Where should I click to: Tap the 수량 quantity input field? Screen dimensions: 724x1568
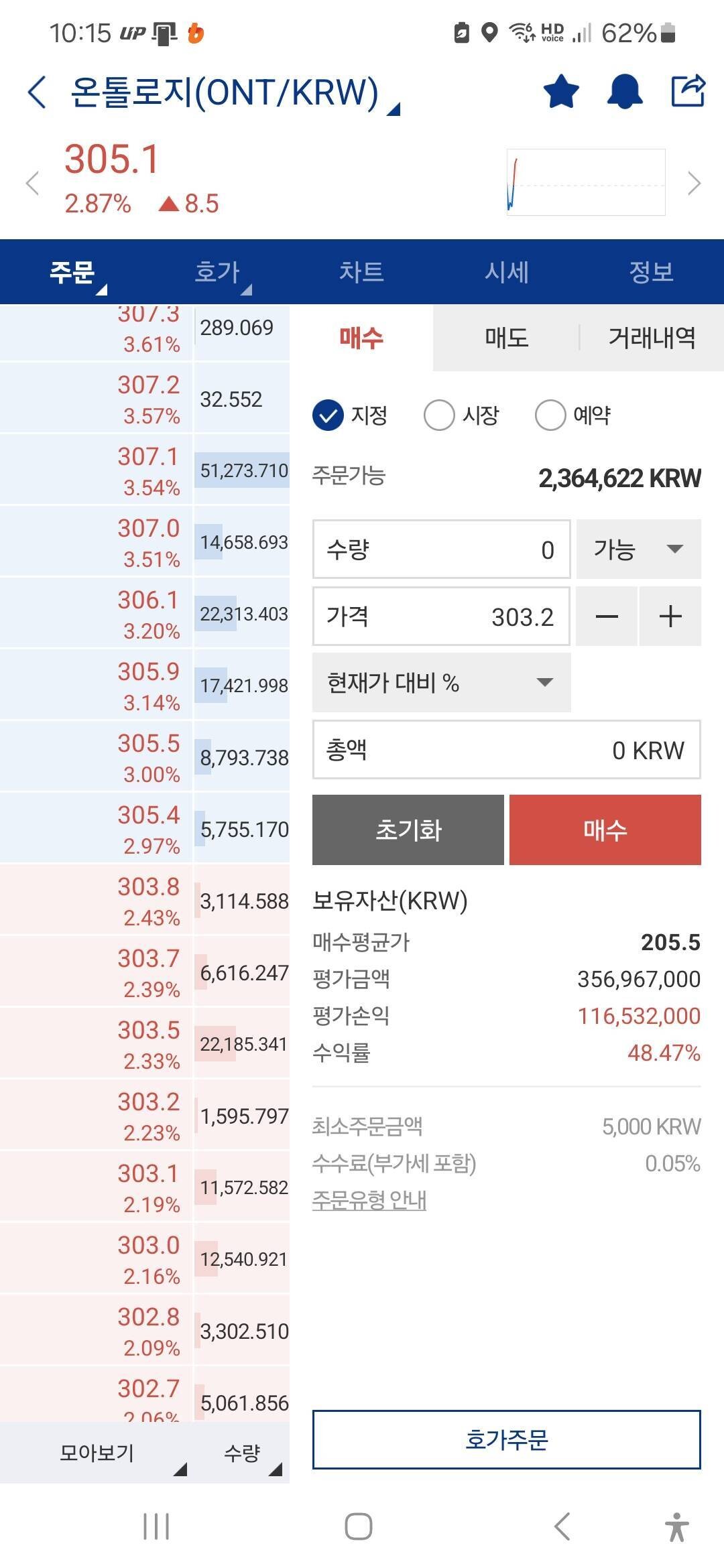click(440, 549)
